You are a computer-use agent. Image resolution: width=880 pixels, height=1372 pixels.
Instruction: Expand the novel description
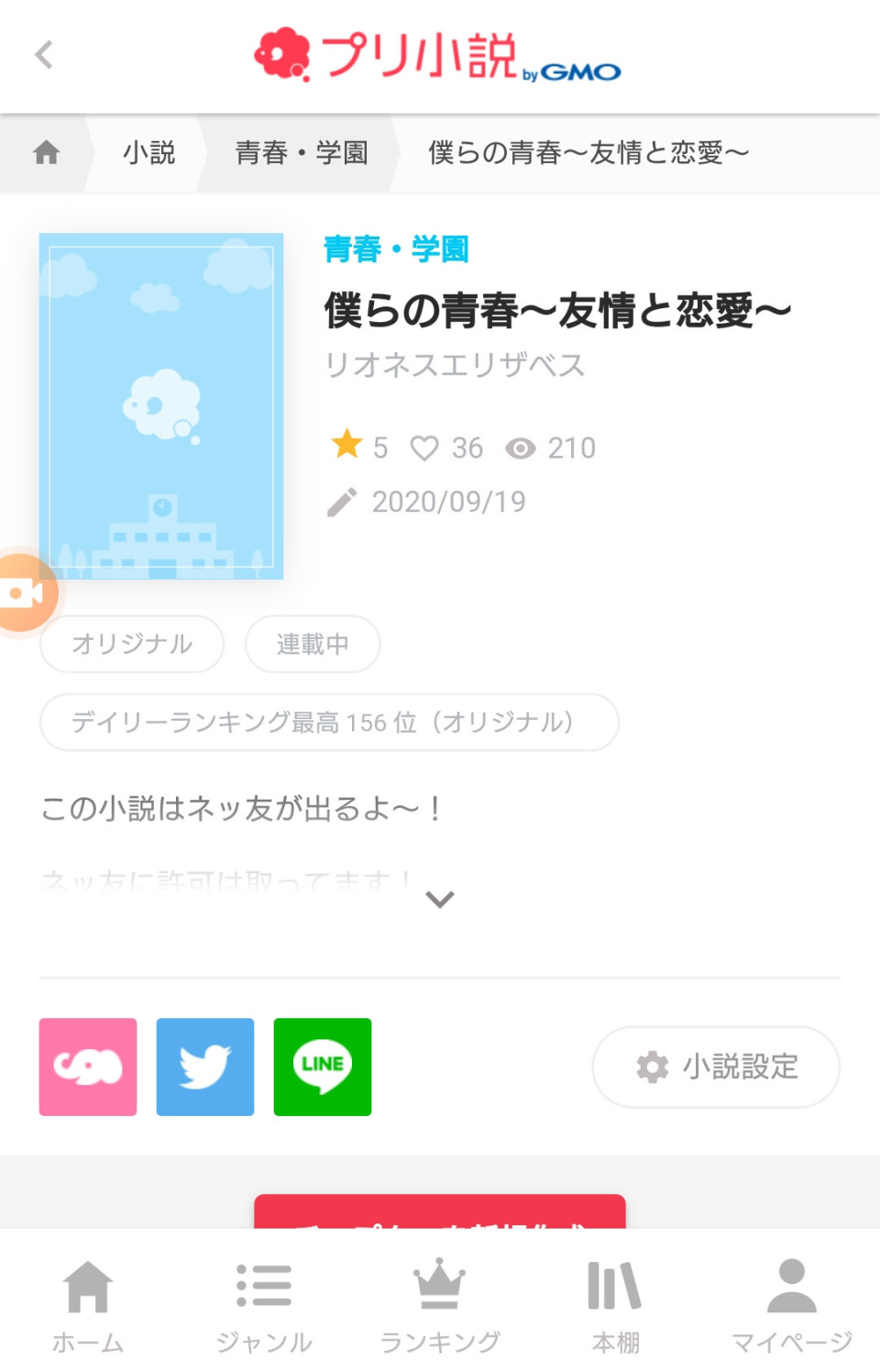pos(440,899)
